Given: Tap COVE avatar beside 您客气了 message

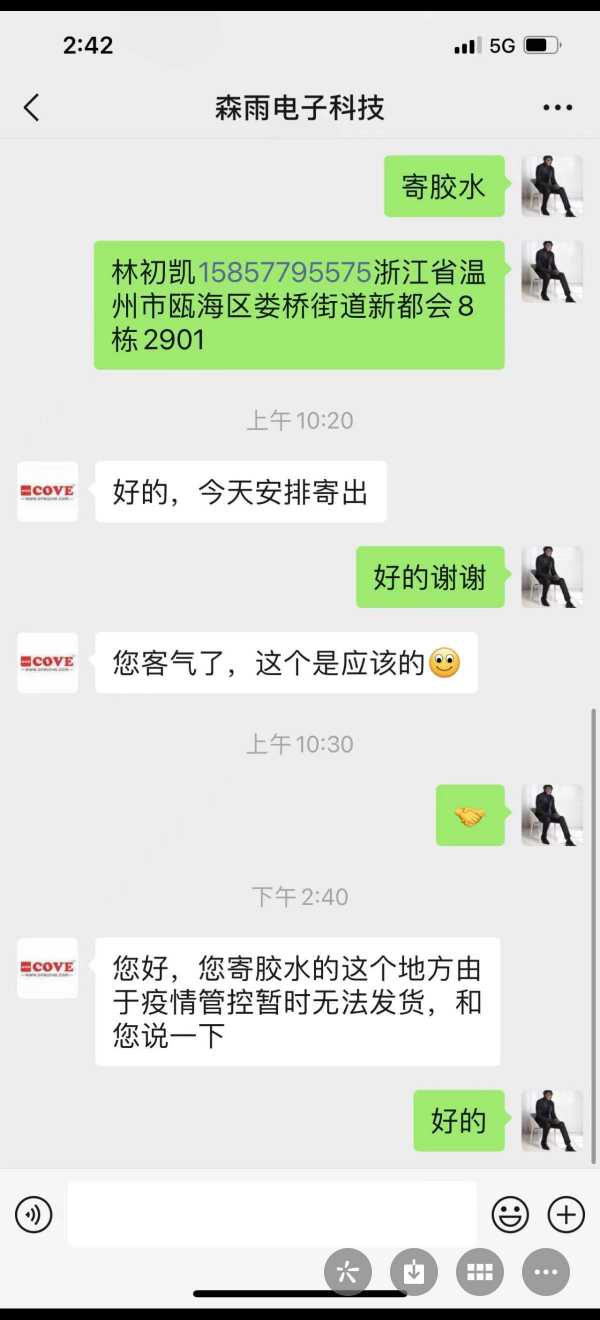Looking at the screenshot, I should click(x=47, y=662).
